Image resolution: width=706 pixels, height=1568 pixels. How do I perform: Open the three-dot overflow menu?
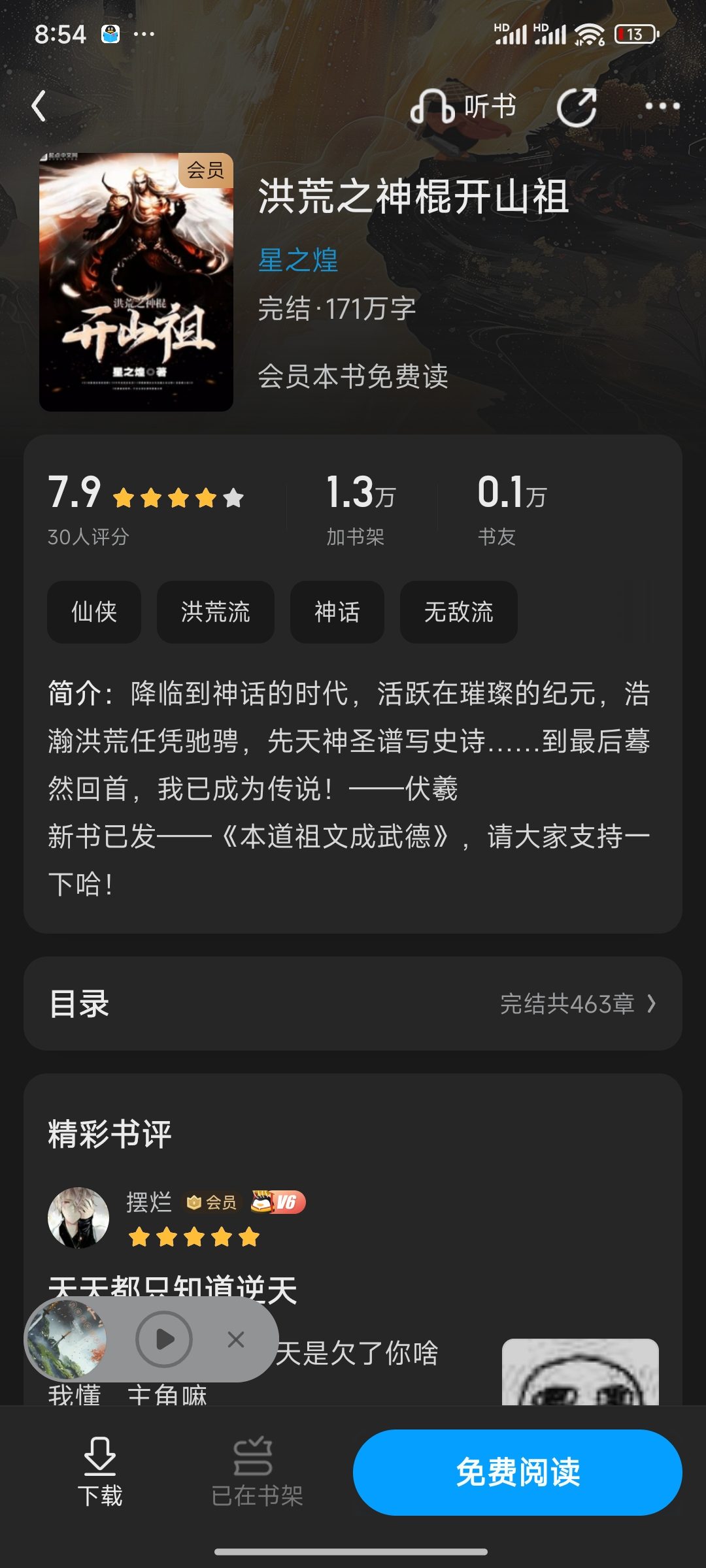662,106
